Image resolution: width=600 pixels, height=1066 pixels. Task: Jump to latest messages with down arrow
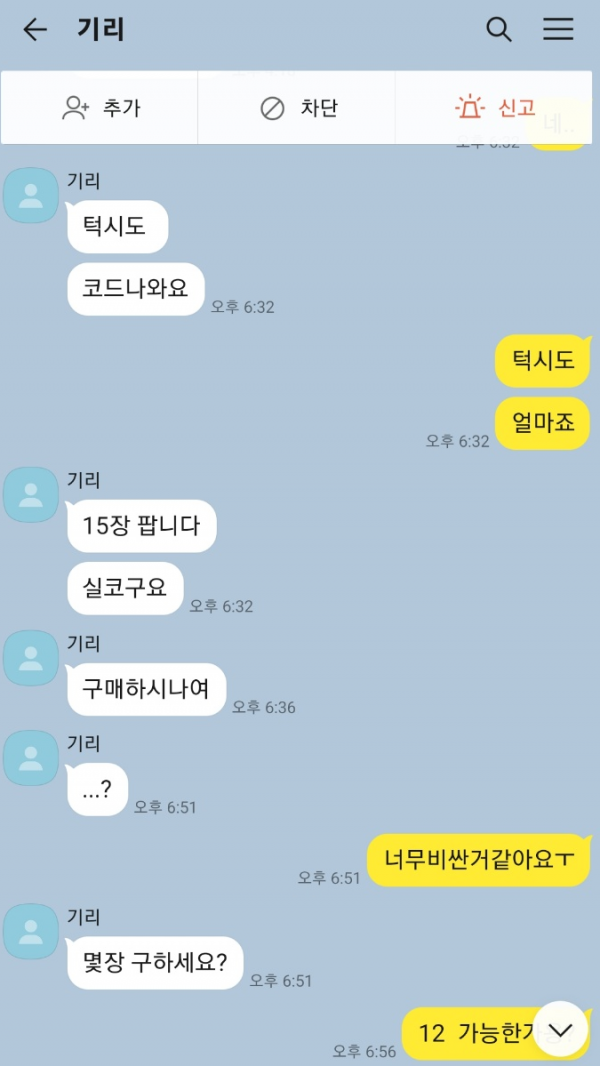(x=560, y=1029)
